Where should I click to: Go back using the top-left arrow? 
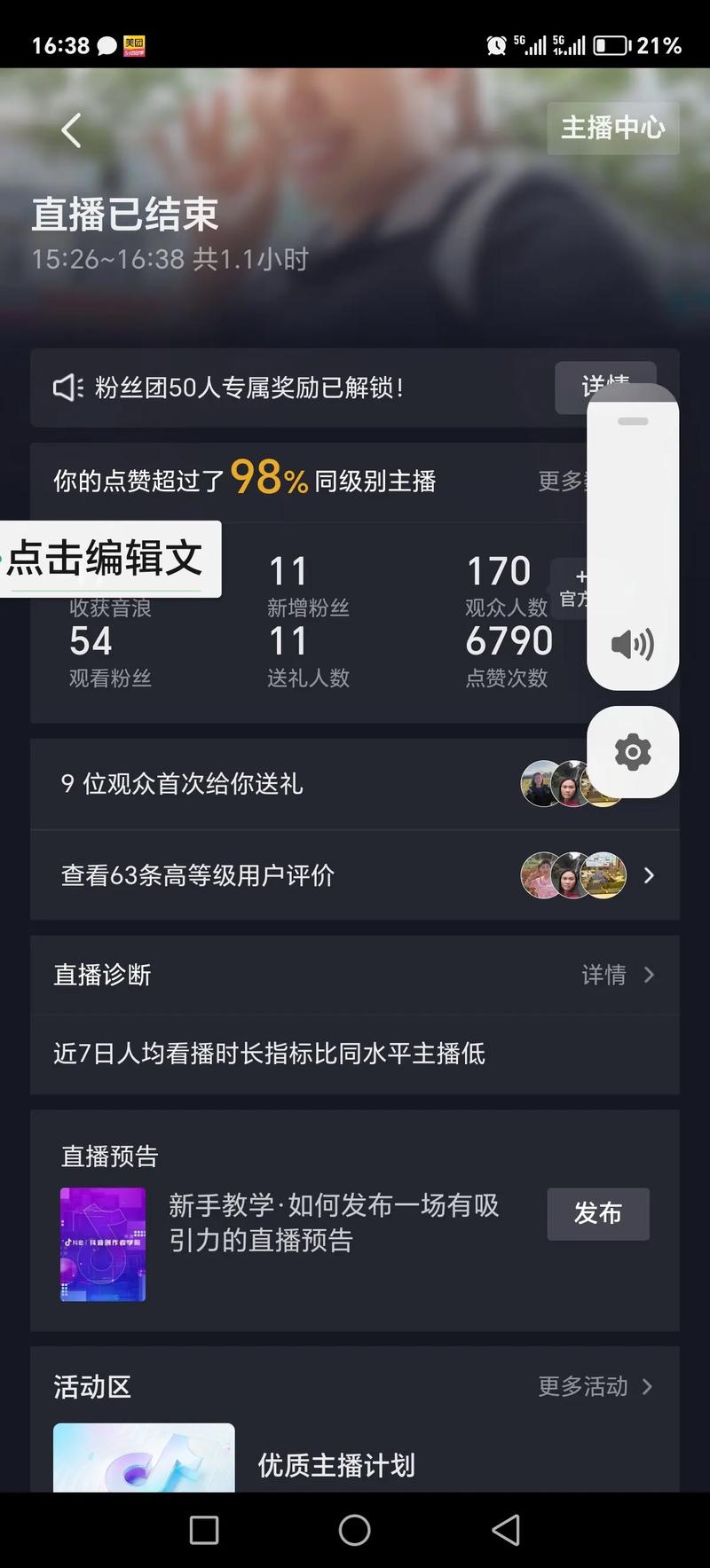(71, 130)
